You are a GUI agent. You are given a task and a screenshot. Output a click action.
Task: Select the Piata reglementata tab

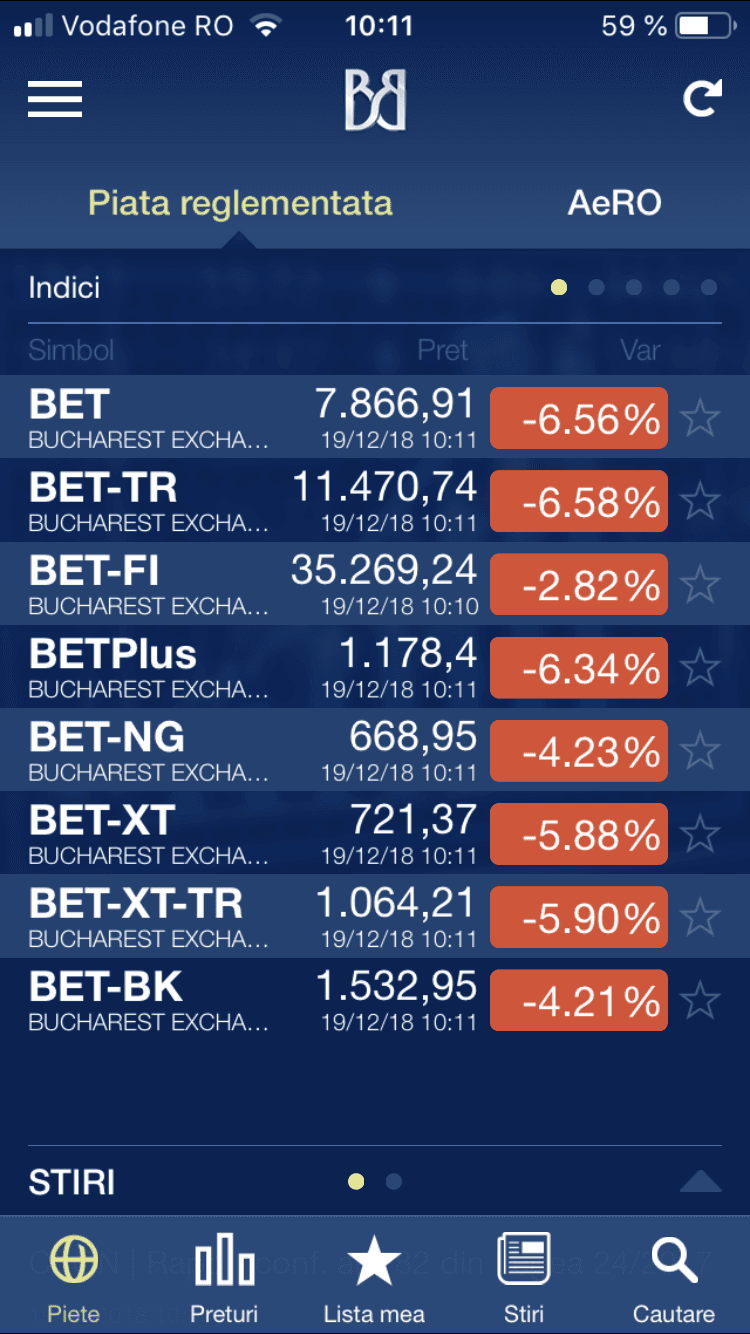click(x=240, y=203)
